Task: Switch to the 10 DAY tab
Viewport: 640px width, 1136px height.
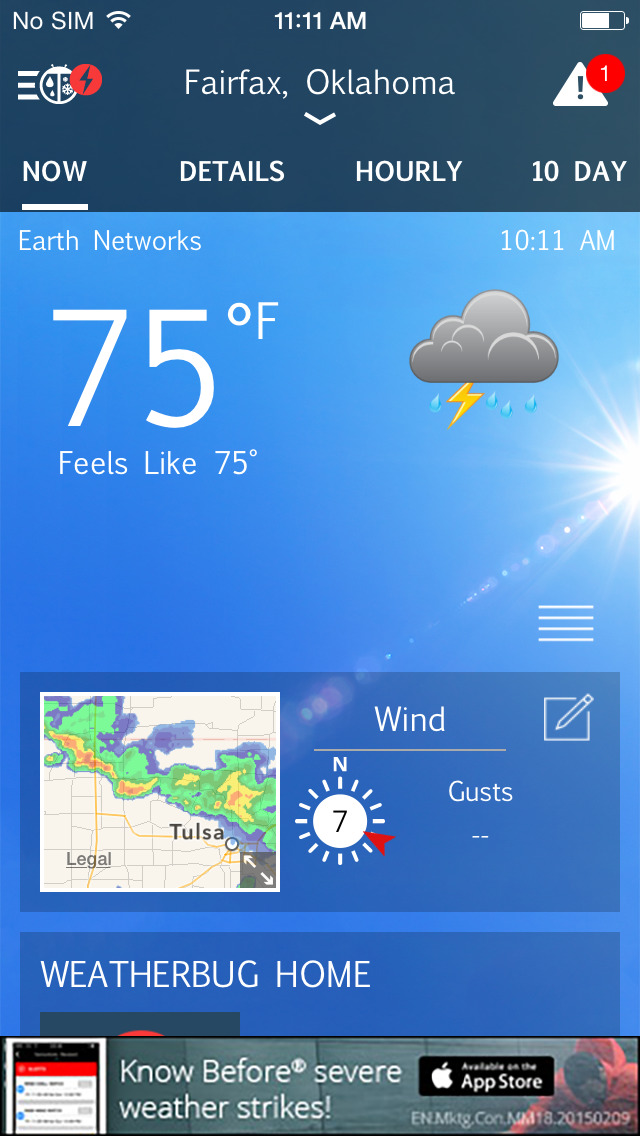Action: (x=578, y=172)
